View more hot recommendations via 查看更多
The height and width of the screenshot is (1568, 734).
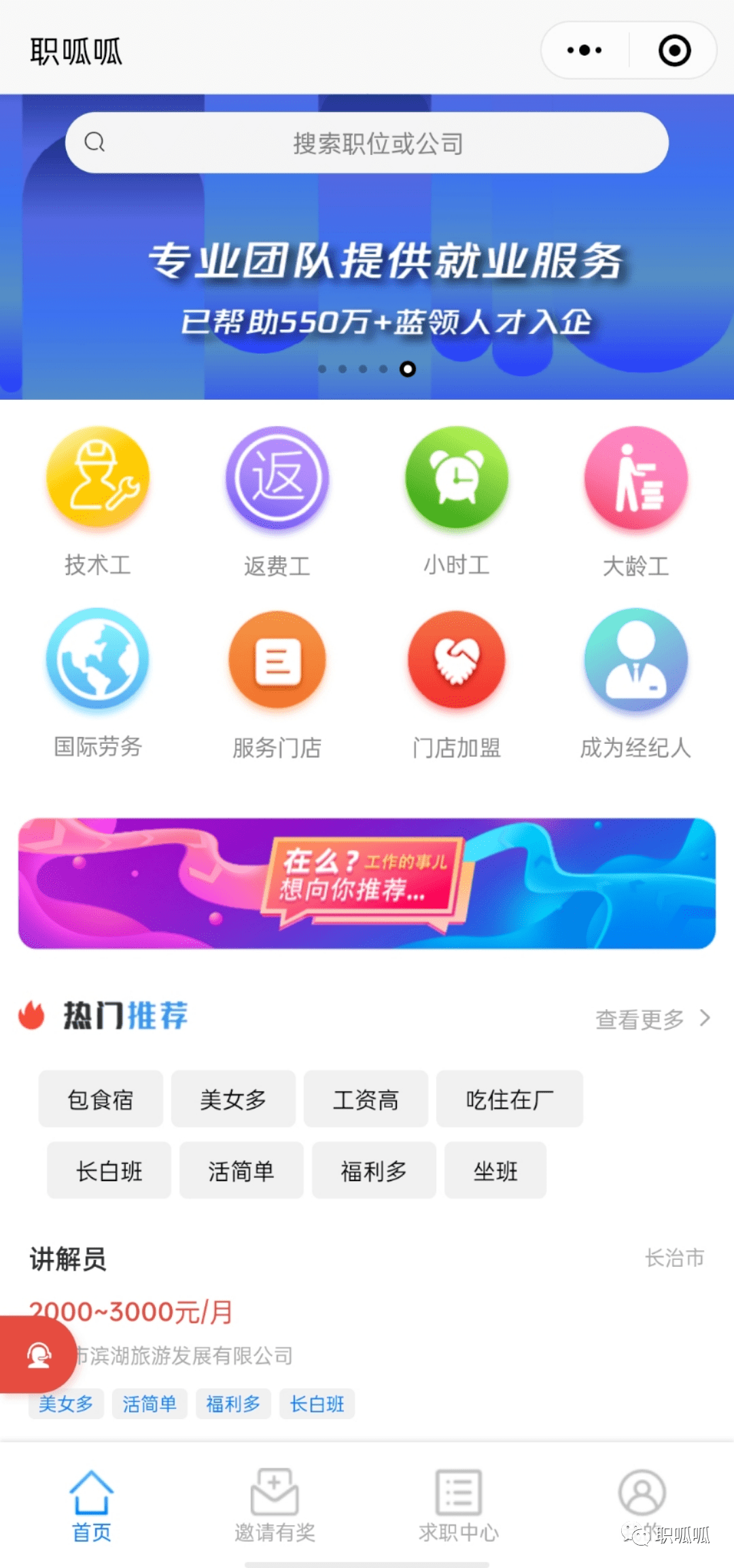(651, 1019)
